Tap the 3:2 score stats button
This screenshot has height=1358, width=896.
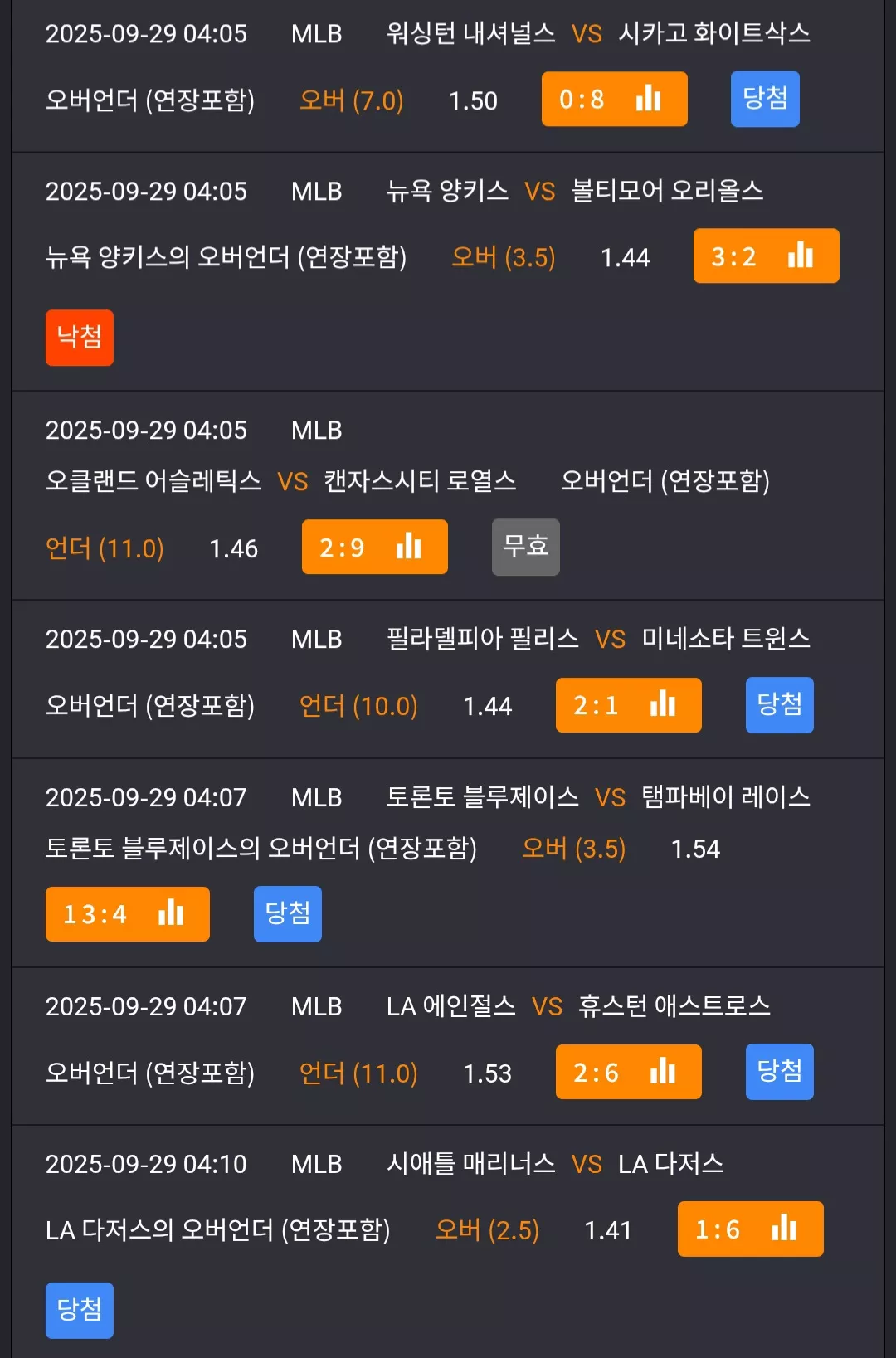[x=766, y=256]
